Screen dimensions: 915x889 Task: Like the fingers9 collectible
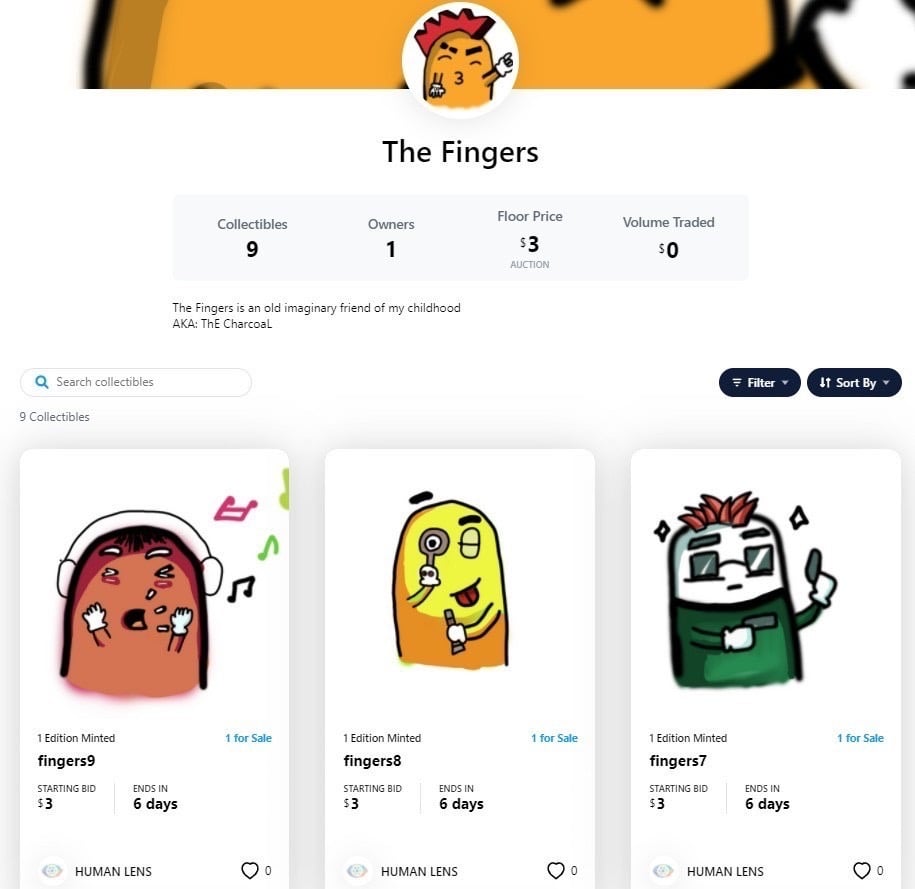250,871
